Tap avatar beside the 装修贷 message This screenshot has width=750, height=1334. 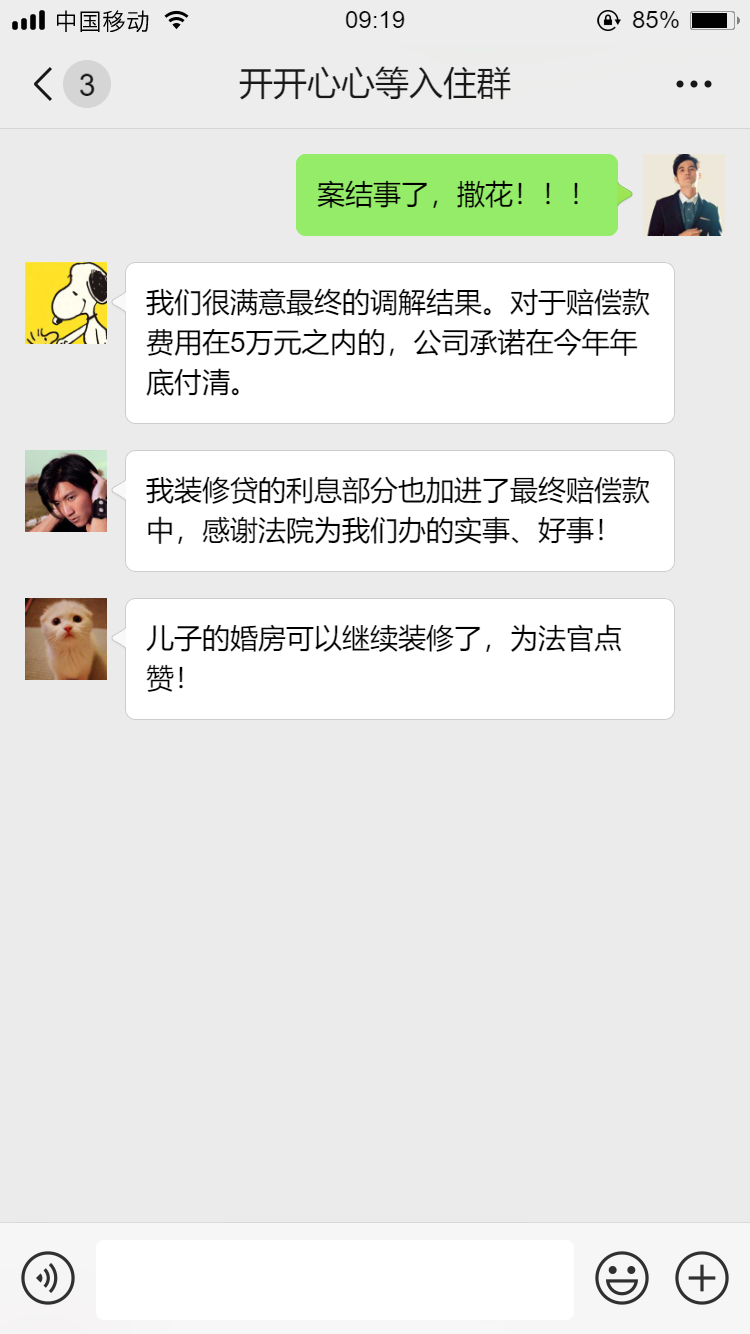click(66, 491)
